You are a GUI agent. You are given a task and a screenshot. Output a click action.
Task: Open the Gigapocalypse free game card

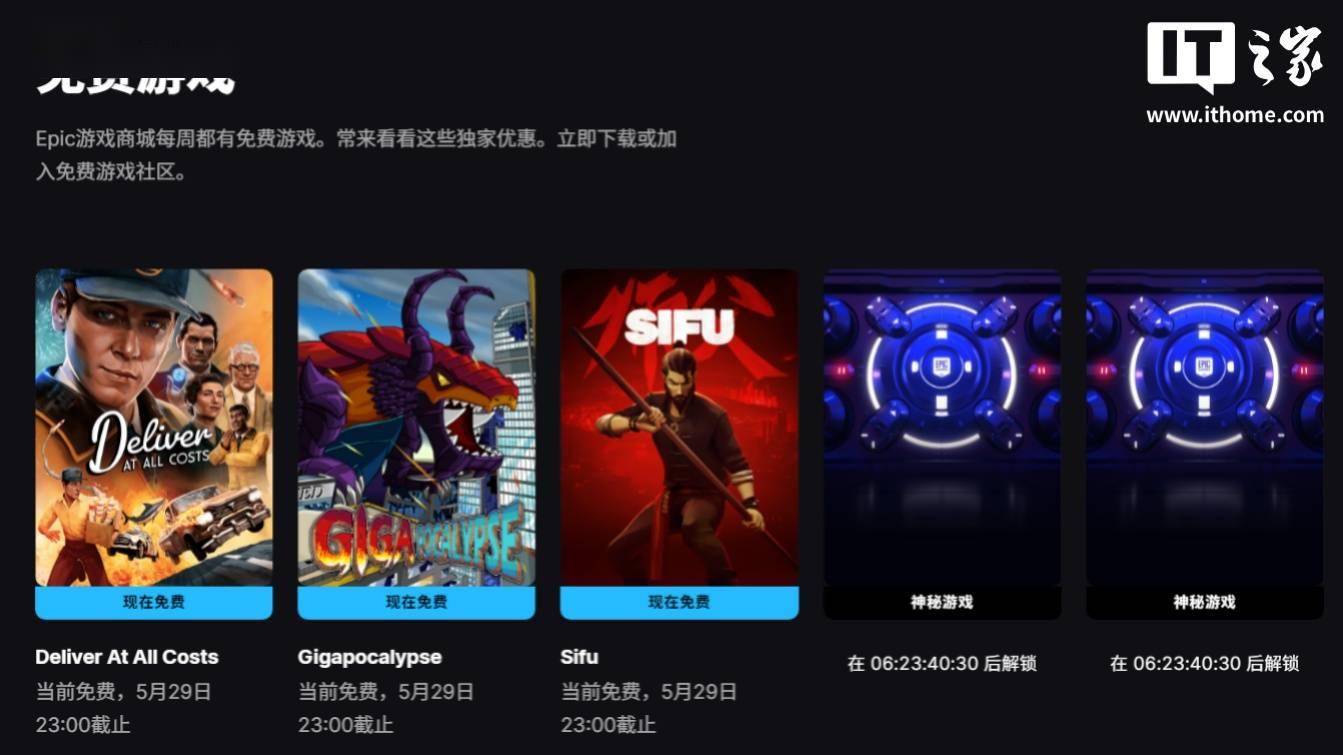coord(416,428)
